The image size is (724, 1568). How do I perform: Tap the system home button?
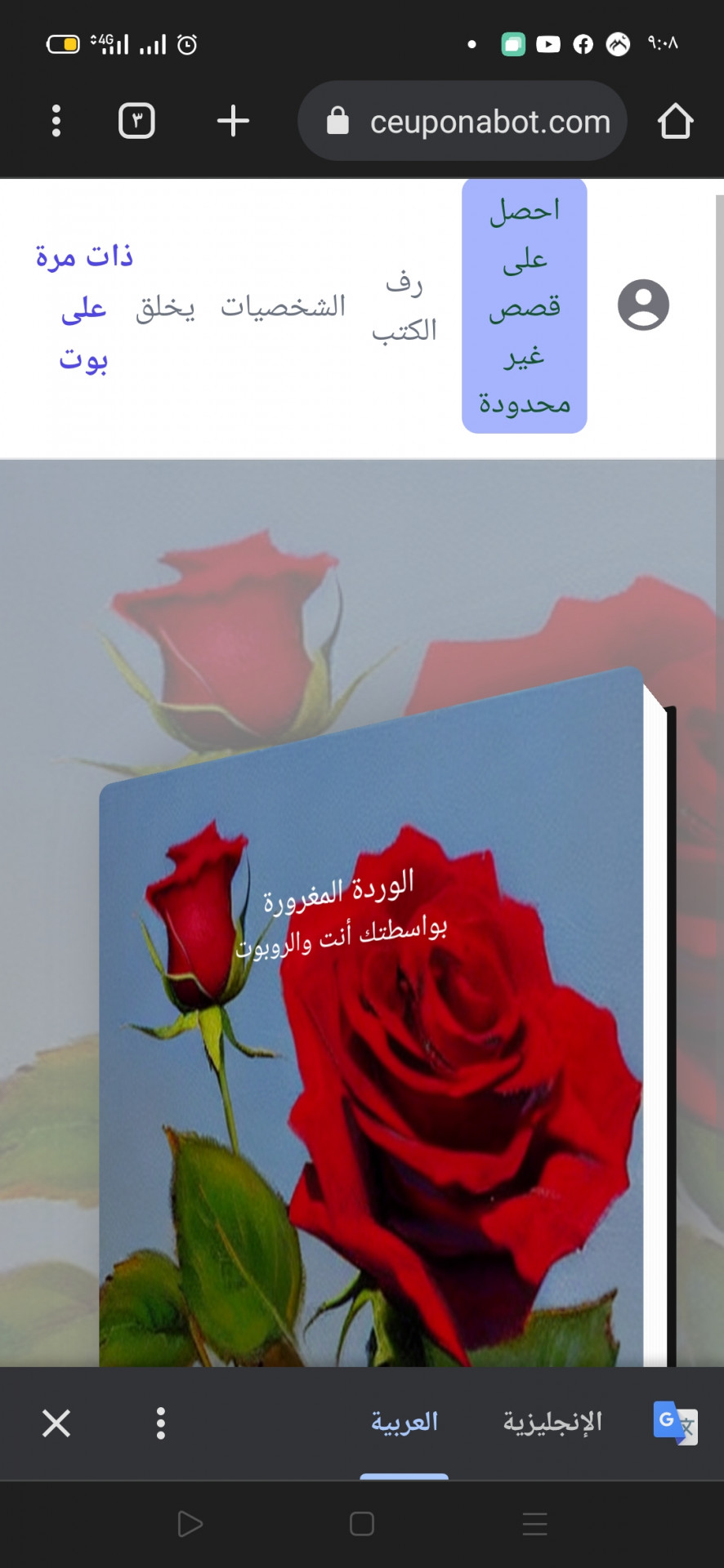pyautogui.click(x=361, y=1524)
